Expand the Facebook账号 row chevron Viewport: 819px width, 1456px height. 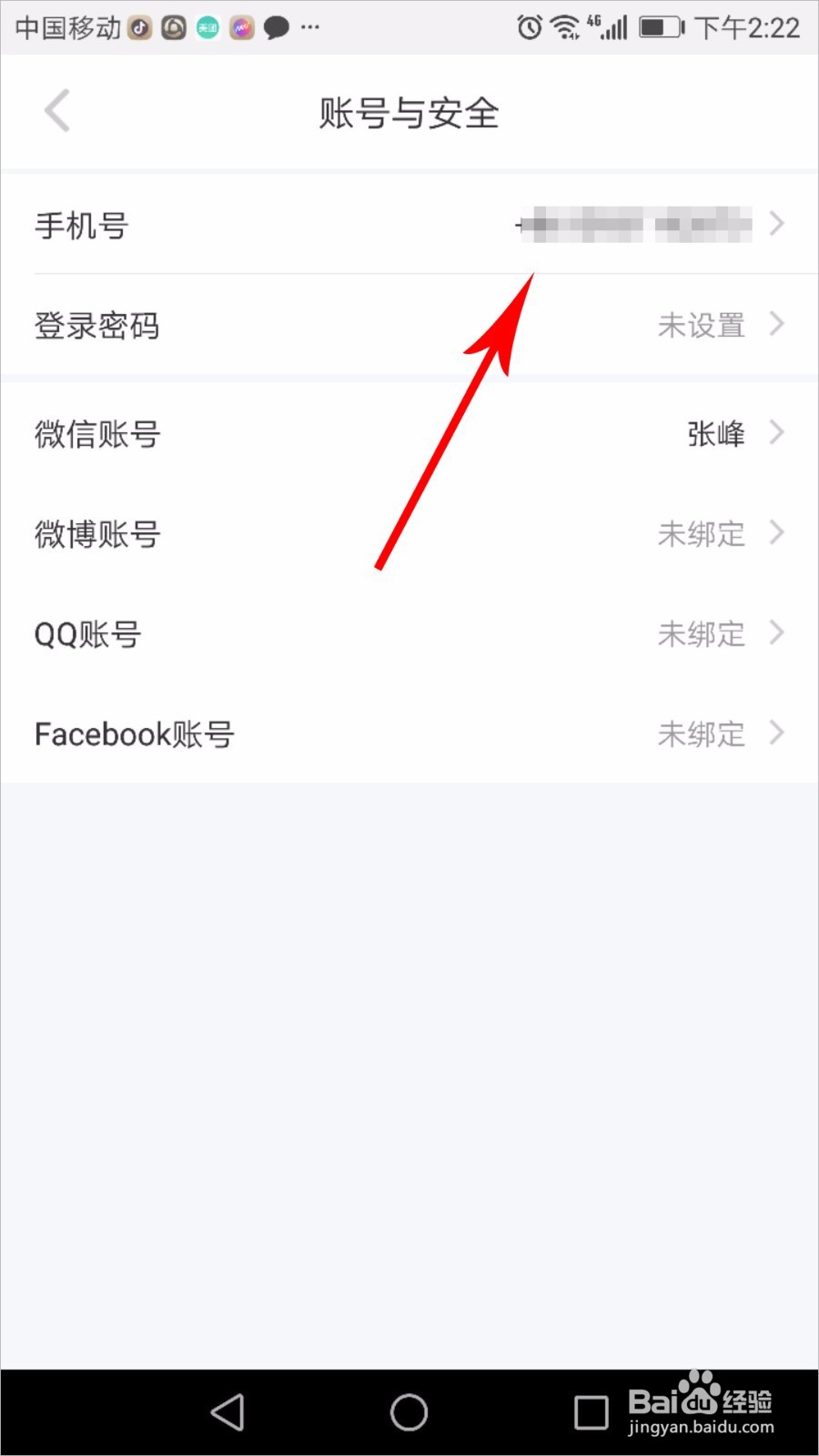[x=776, y=733]
